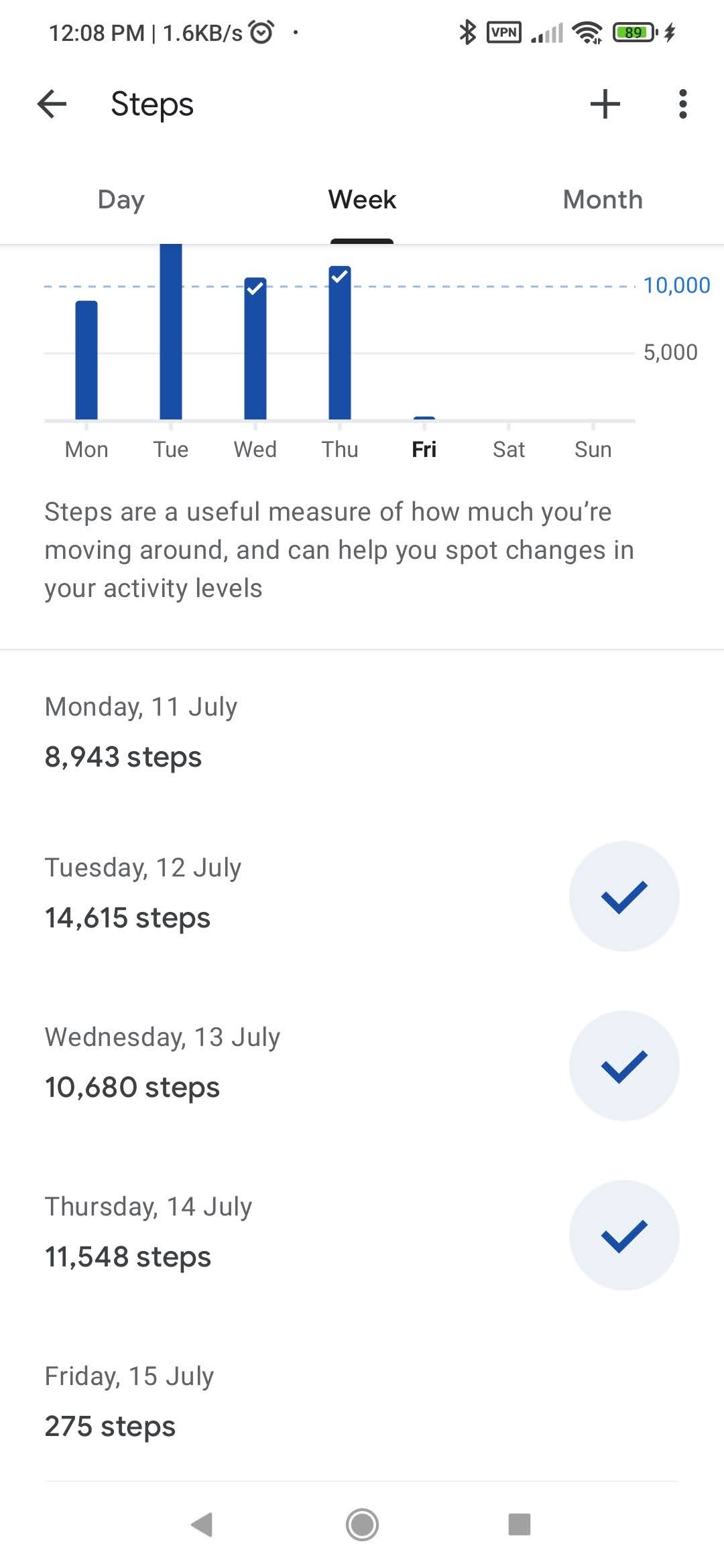The height and width of the screenshot is (1568, 724).
Task: Open recent apps with square button
Action: 520,1524
